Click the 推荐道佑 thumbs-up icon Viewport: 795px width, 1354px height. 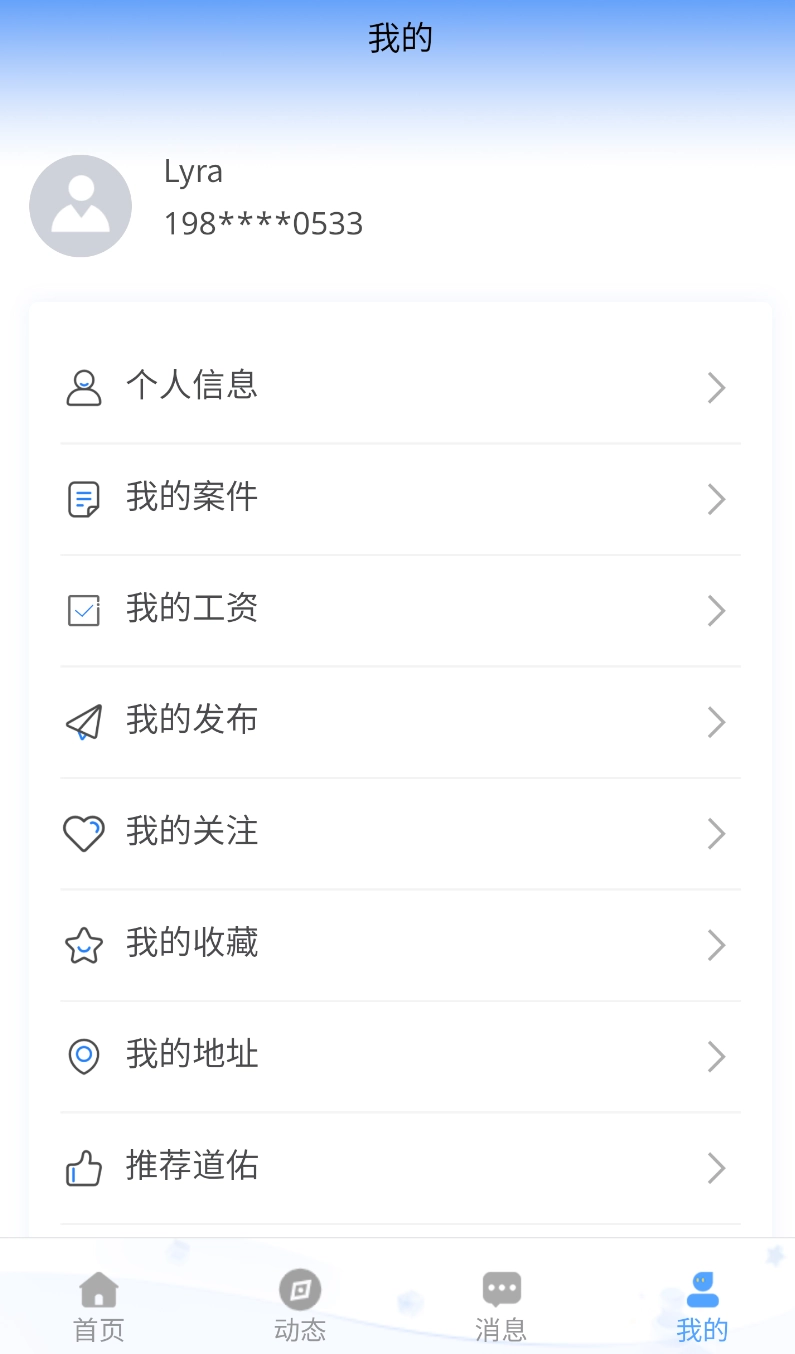click(x=84, y=1166)
